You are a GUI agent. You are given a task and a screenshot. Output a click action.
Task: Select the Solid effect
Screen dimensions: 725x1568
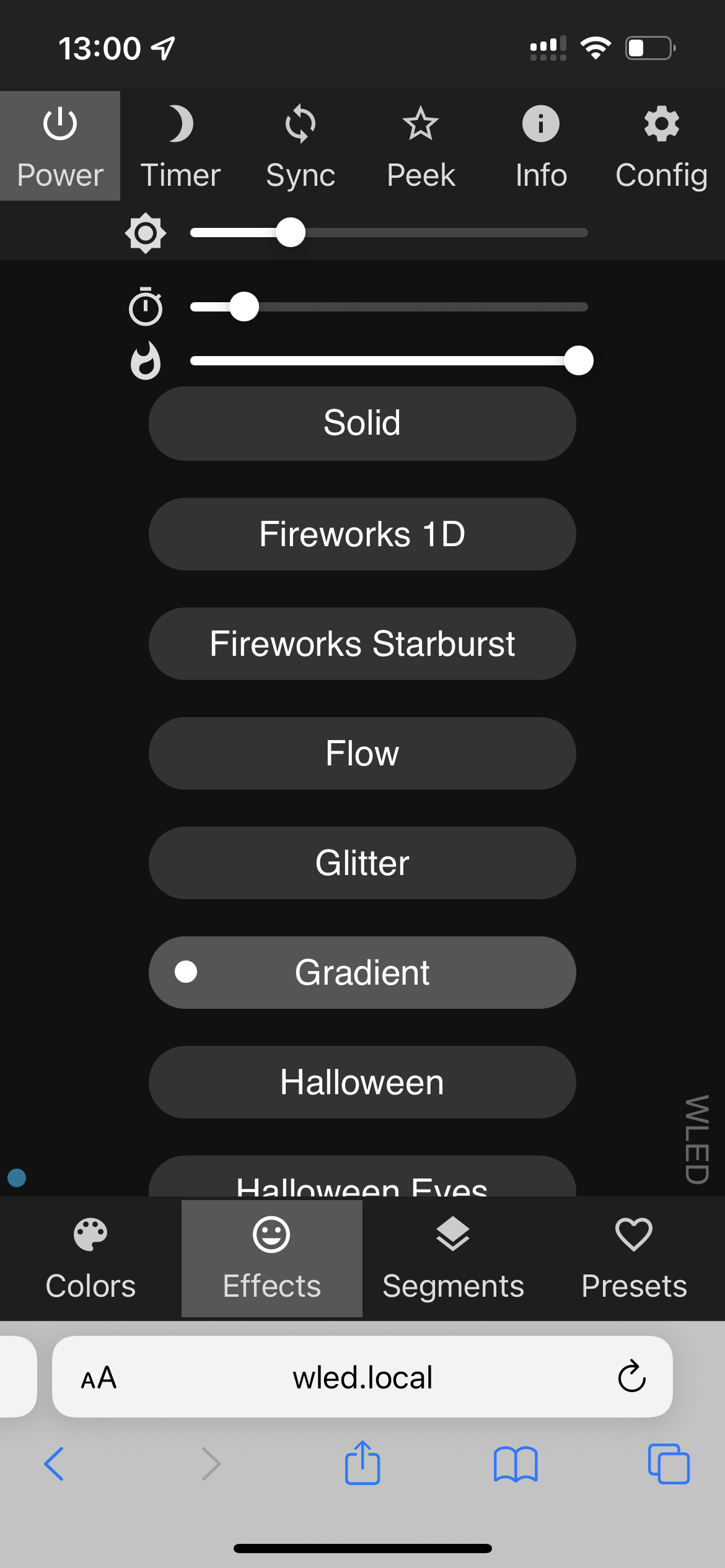click(362, 424)
